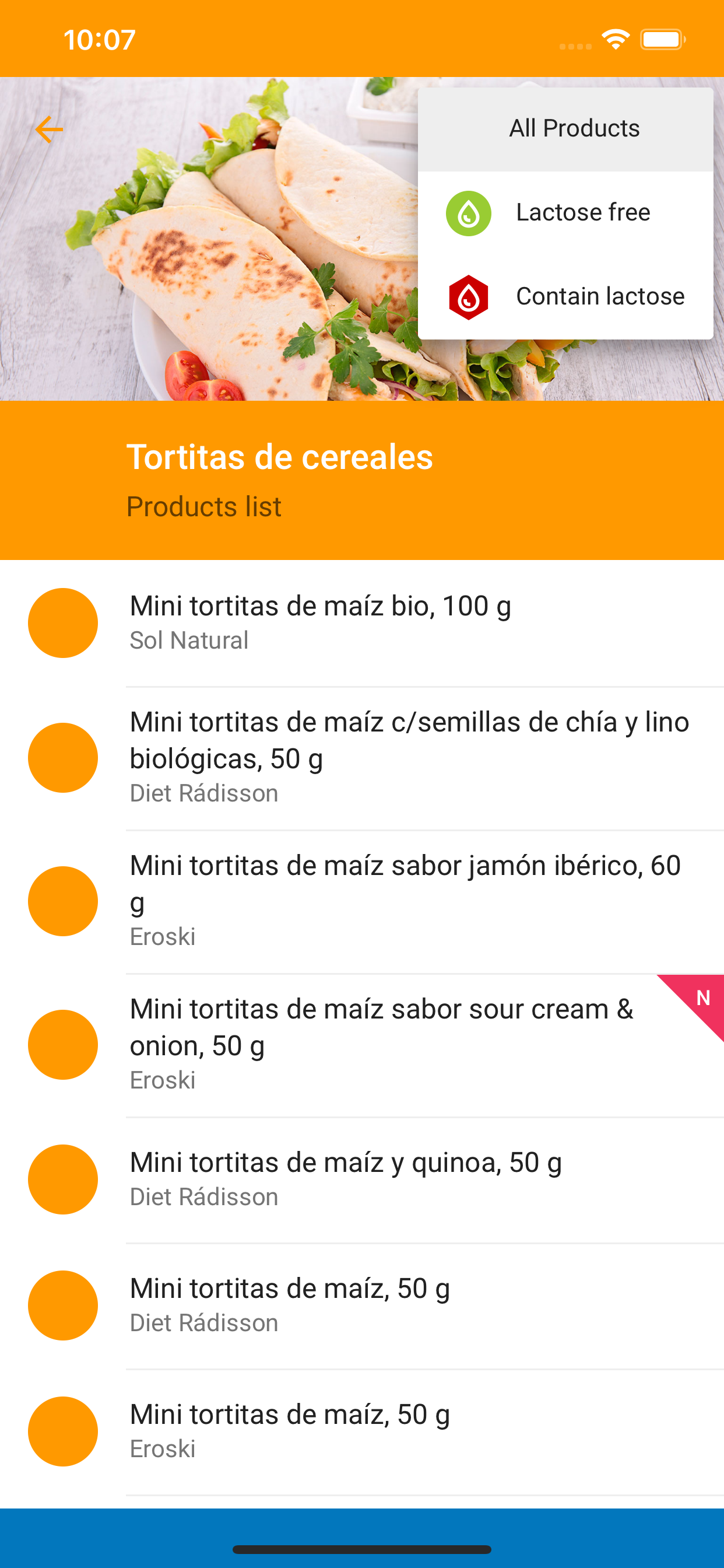Select All Products filter option

565,129
